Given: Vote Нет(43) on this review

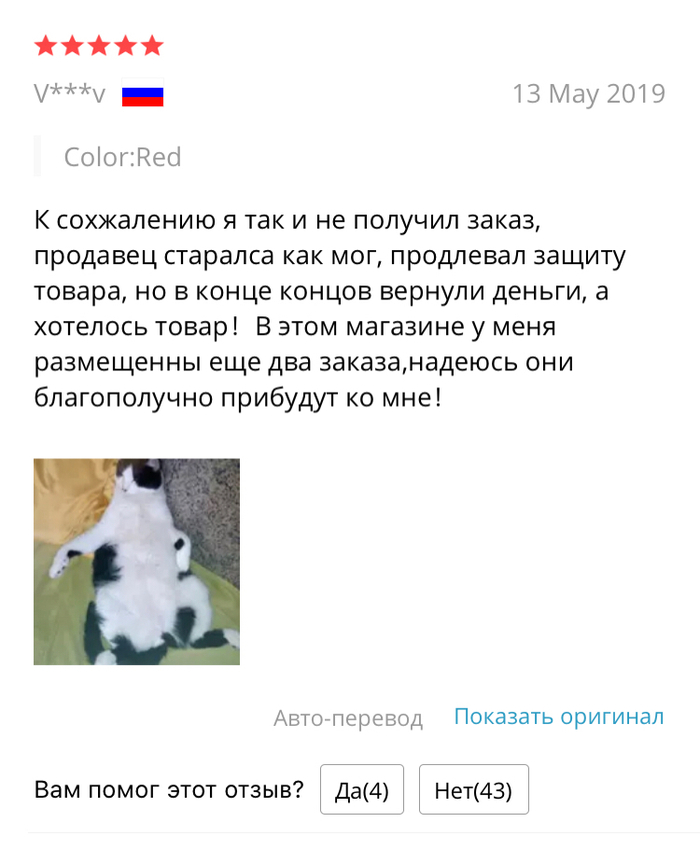Looking at the screenshot, I should (x=473, y=791).
